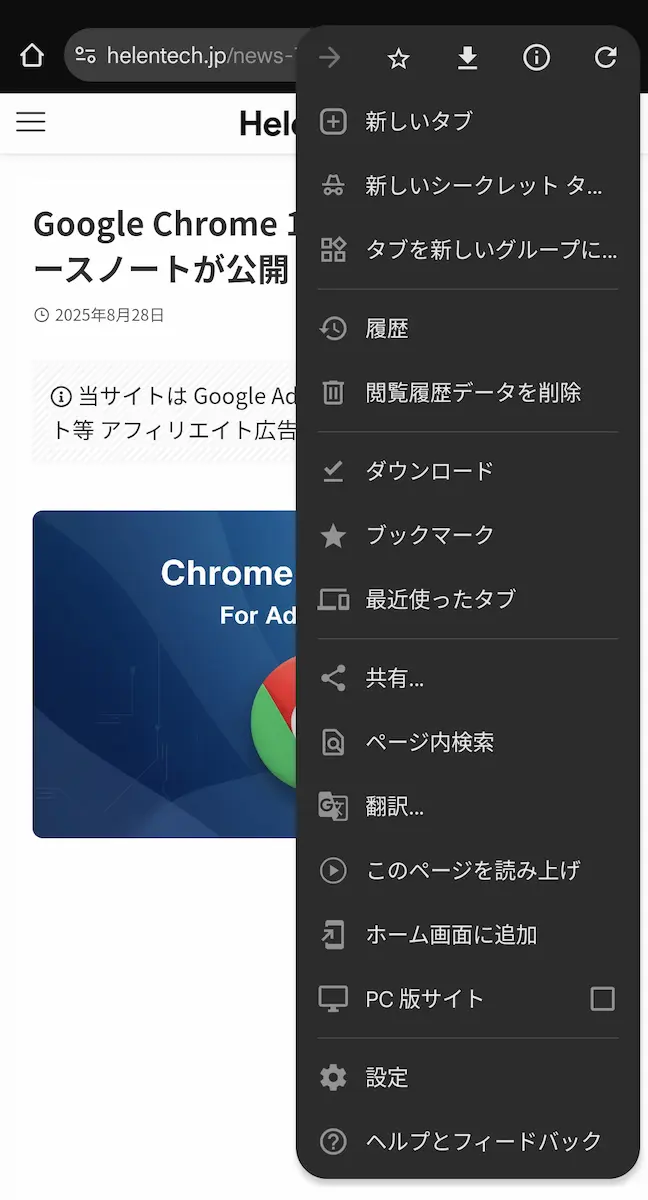Open ページ内検索
Viewport: 648px width, 1200px height.
pos(468,743)
